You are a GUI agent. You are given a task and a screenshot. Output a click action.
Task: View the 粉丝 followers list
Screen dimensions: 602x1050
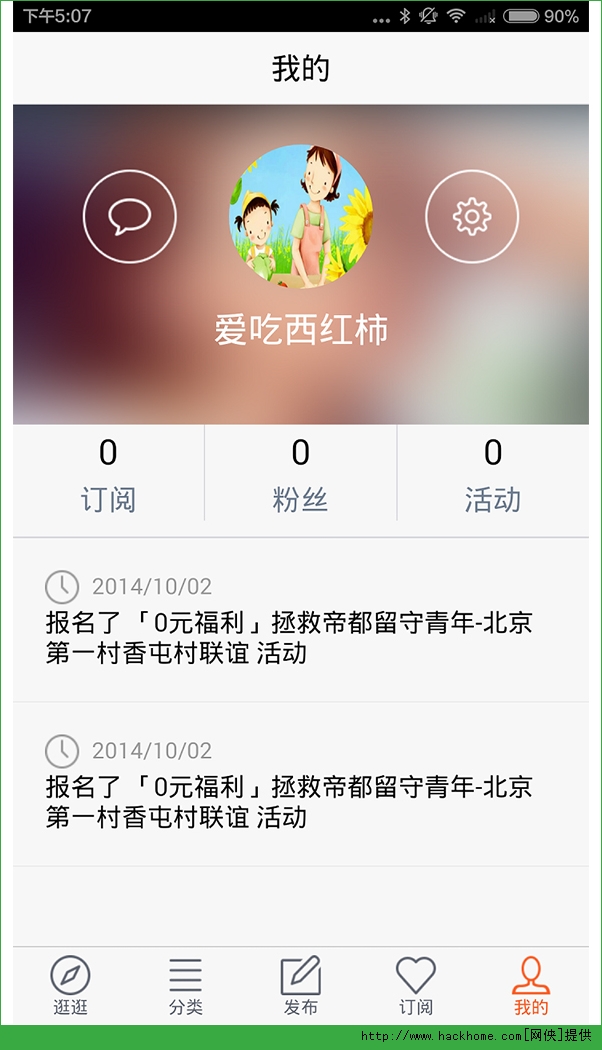pos(300,474)
